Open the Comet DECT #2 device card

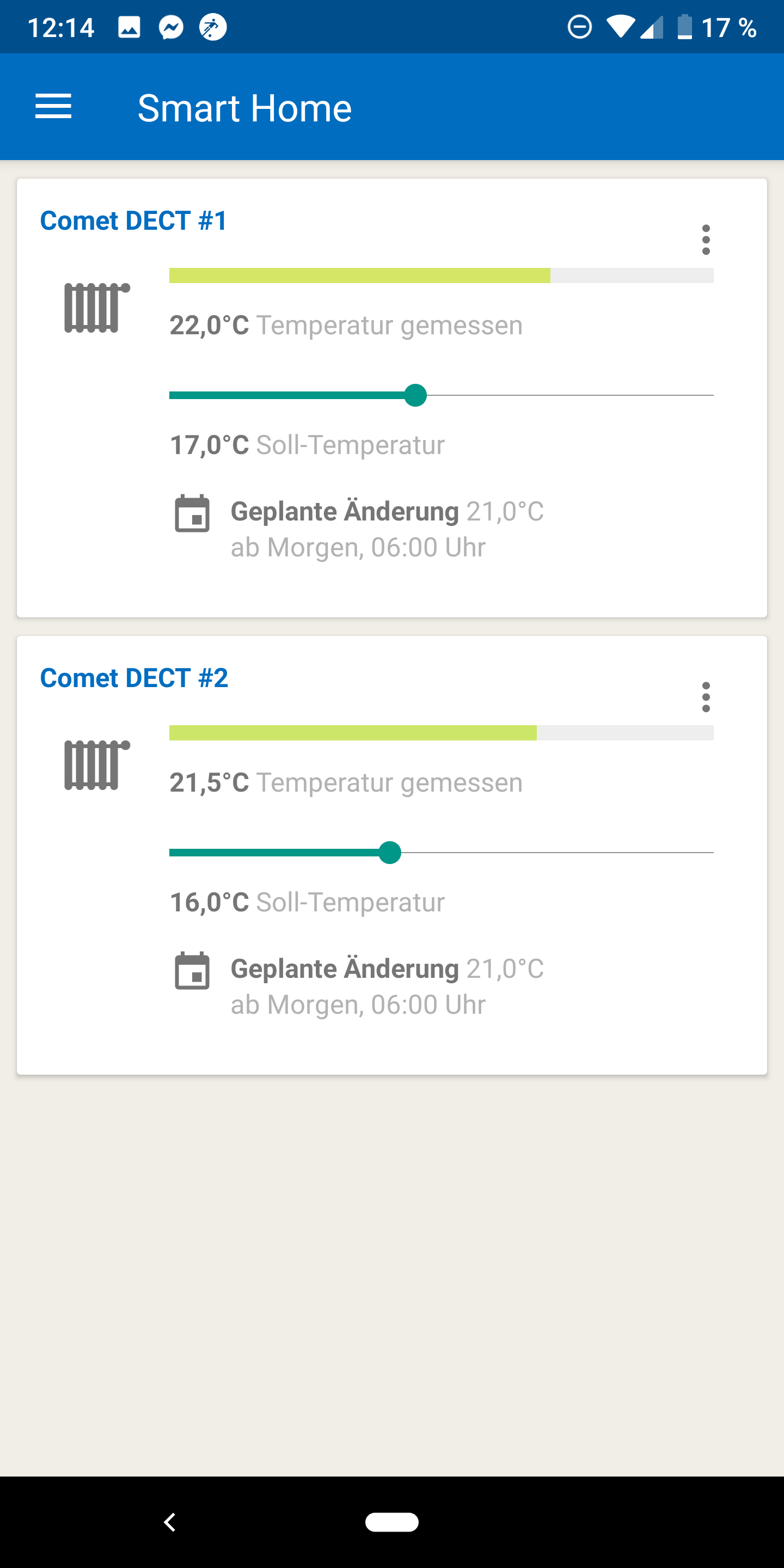point(134,678)
